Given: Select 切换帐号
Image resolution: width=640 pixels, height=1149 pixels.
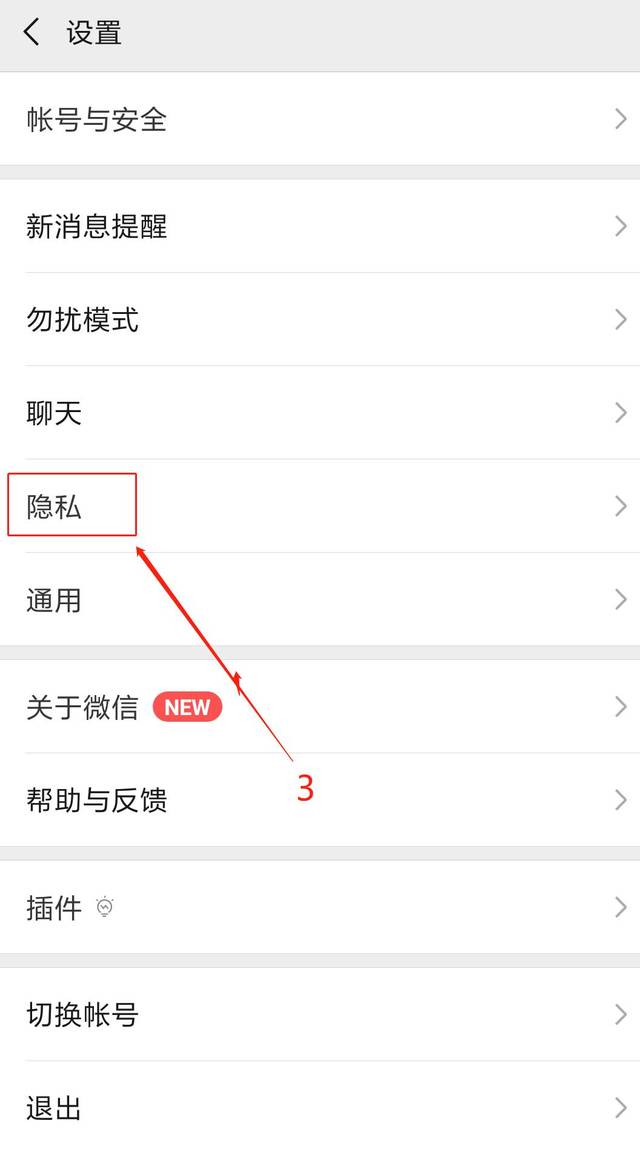Looking at the screenshot, I should pyautogui.click(x=320, y=1014).
